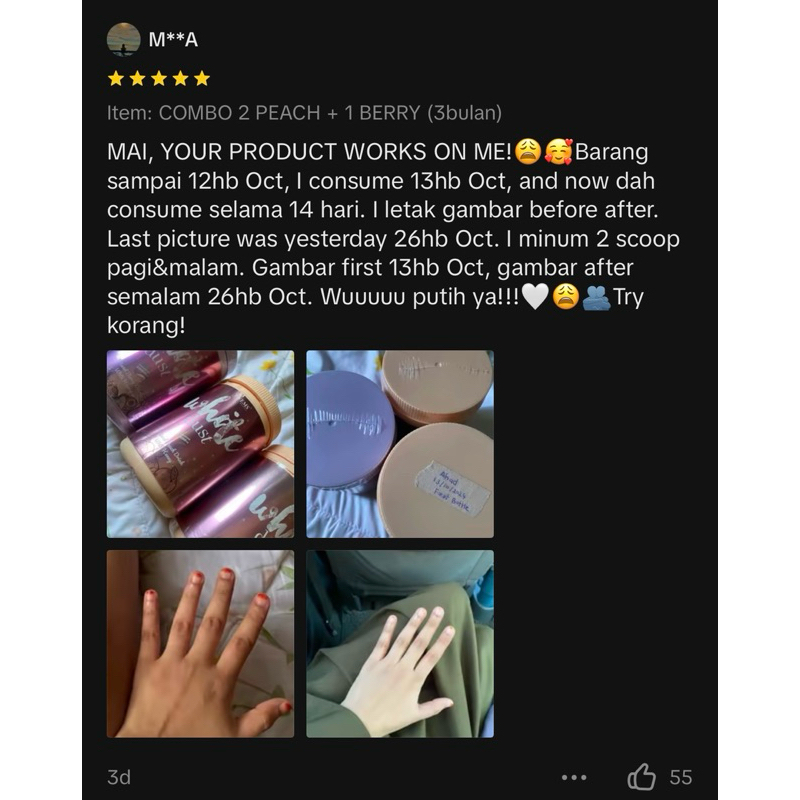Open the review photo of purple product bottles
The width and height of the screenshot is (800, 800).
coord(201,444)
